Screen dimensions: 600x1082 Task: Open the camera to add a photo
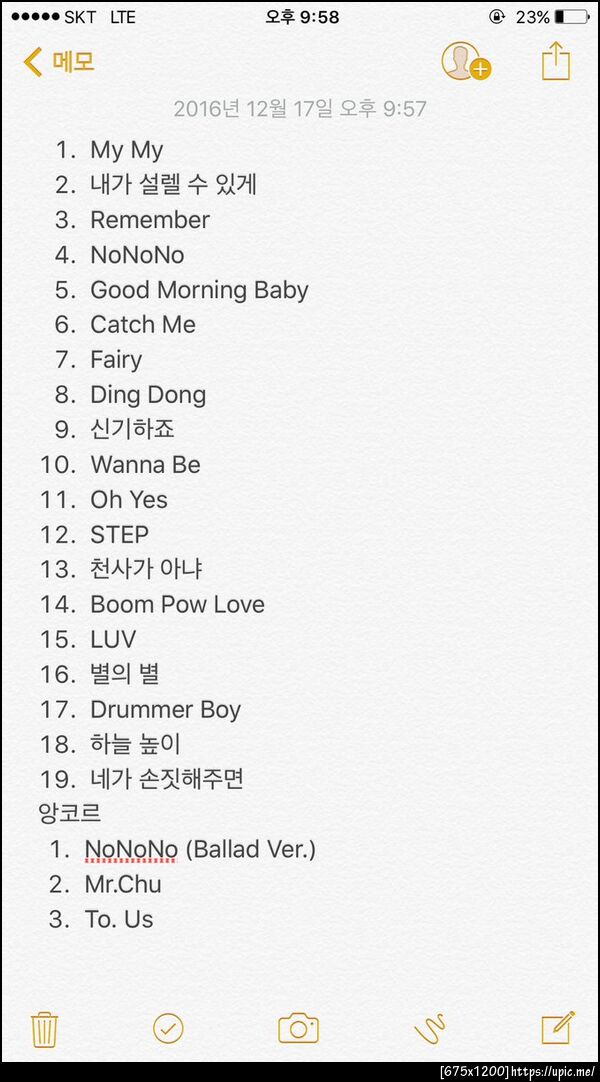click(298, 1028)
